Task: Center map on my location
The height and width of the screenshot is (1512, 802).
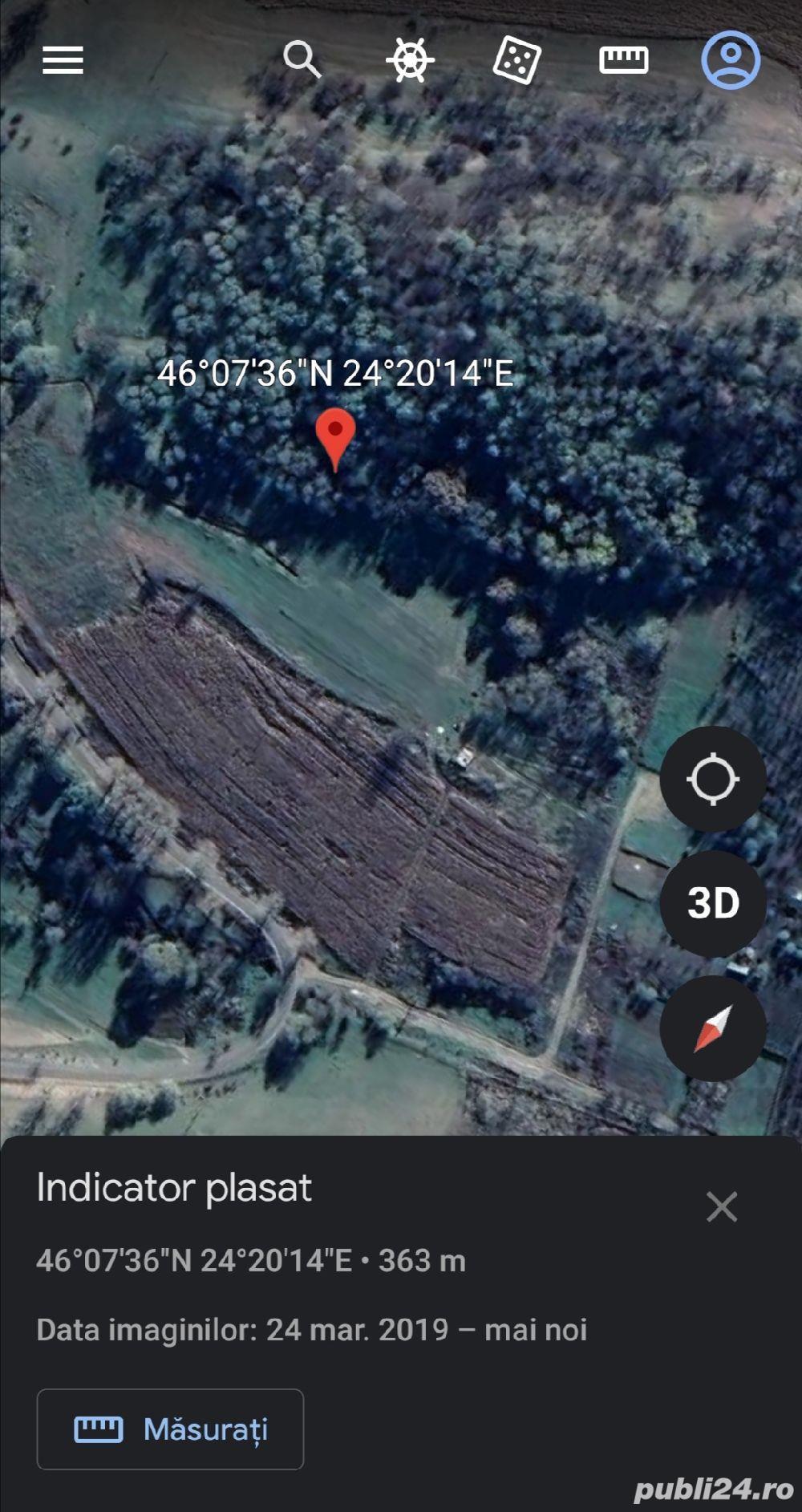Action: [x=712, y=778]
